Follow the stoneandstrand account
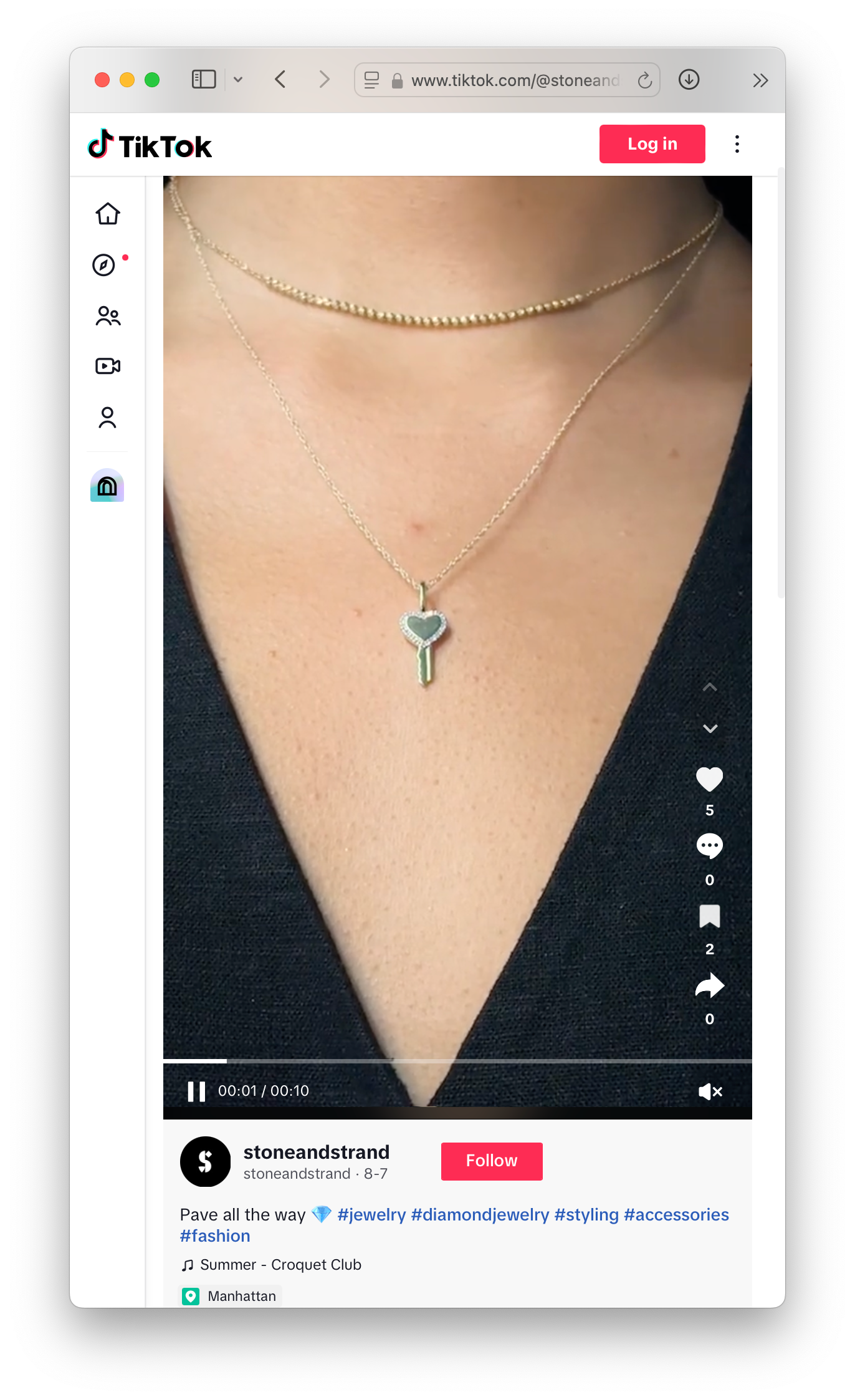 coord(491,1161)
